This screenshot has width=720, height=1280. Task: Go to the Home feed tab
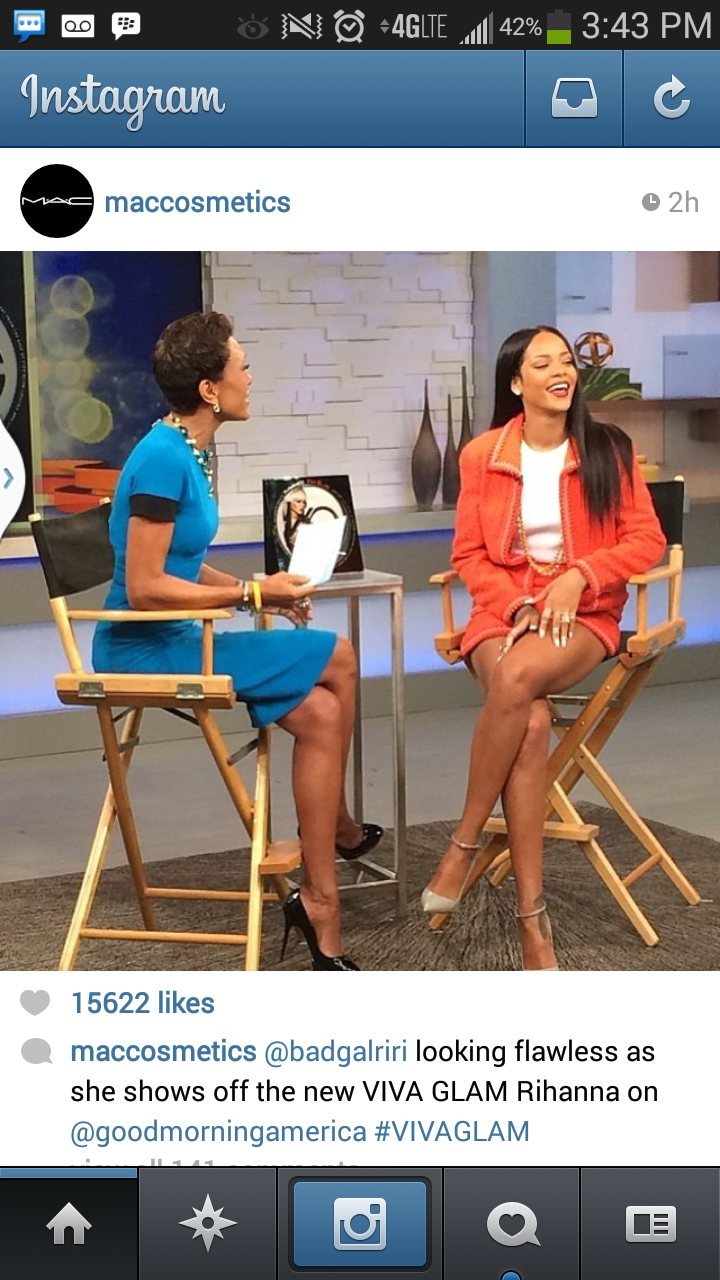(69, 1224)
